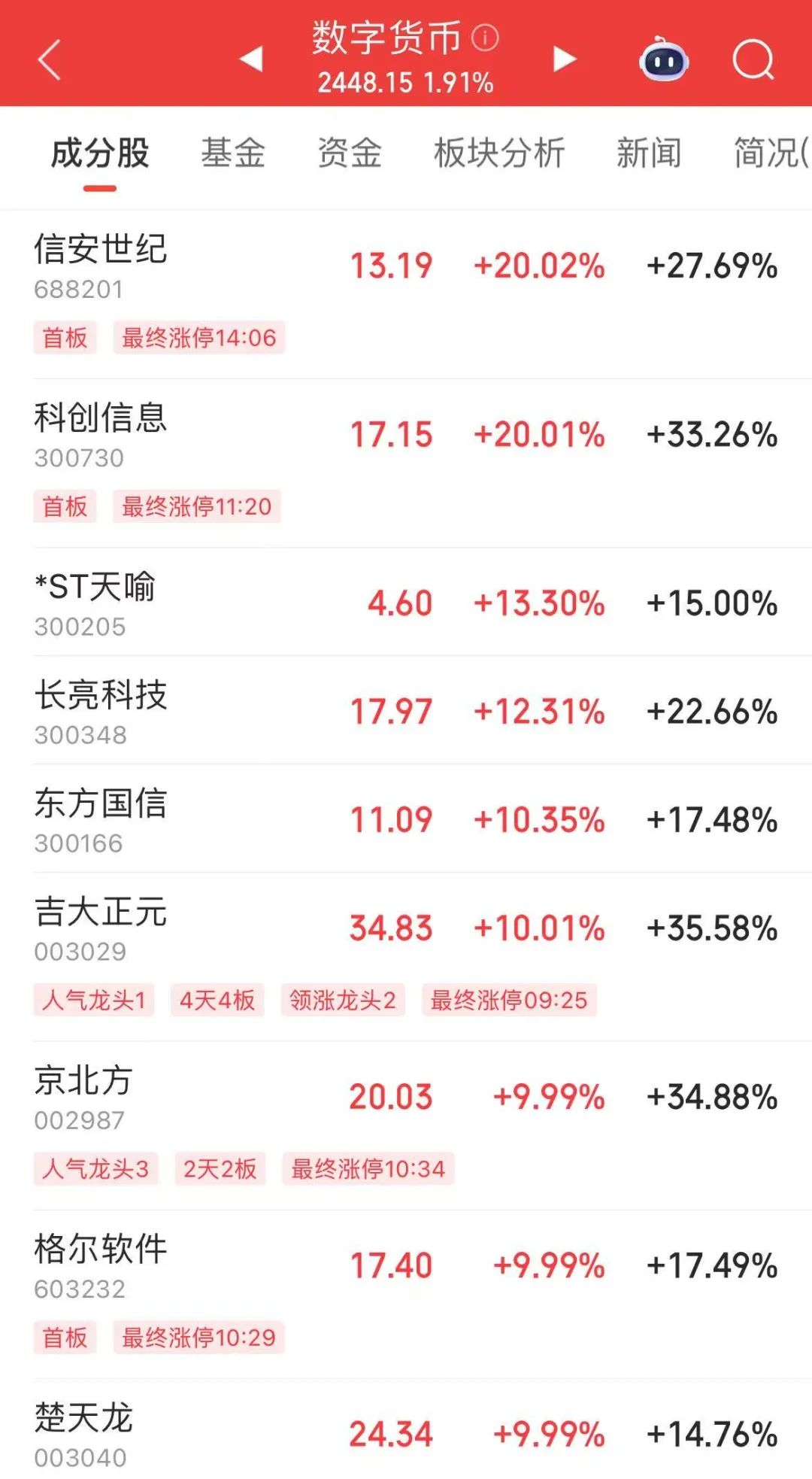Go back using the top-left arrow

pyautogui.click(x=49, y=59)
